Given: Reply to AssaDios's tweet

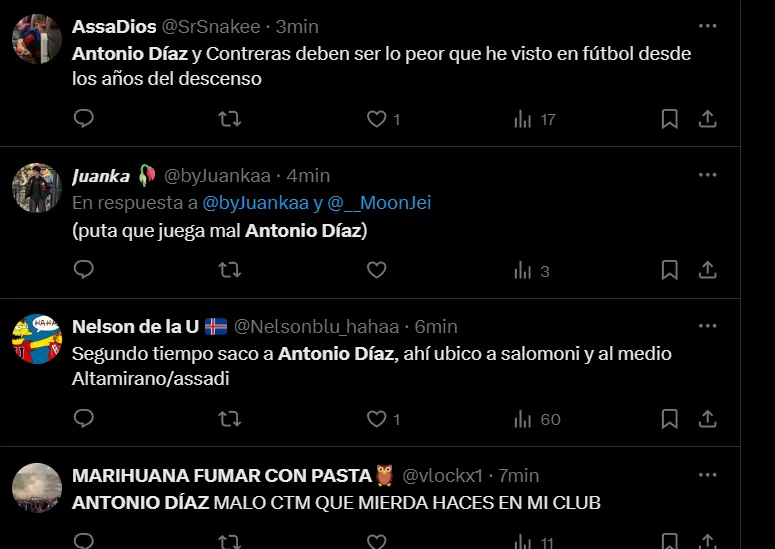Looking at the screenshot, I should click(x=84, y=119).
